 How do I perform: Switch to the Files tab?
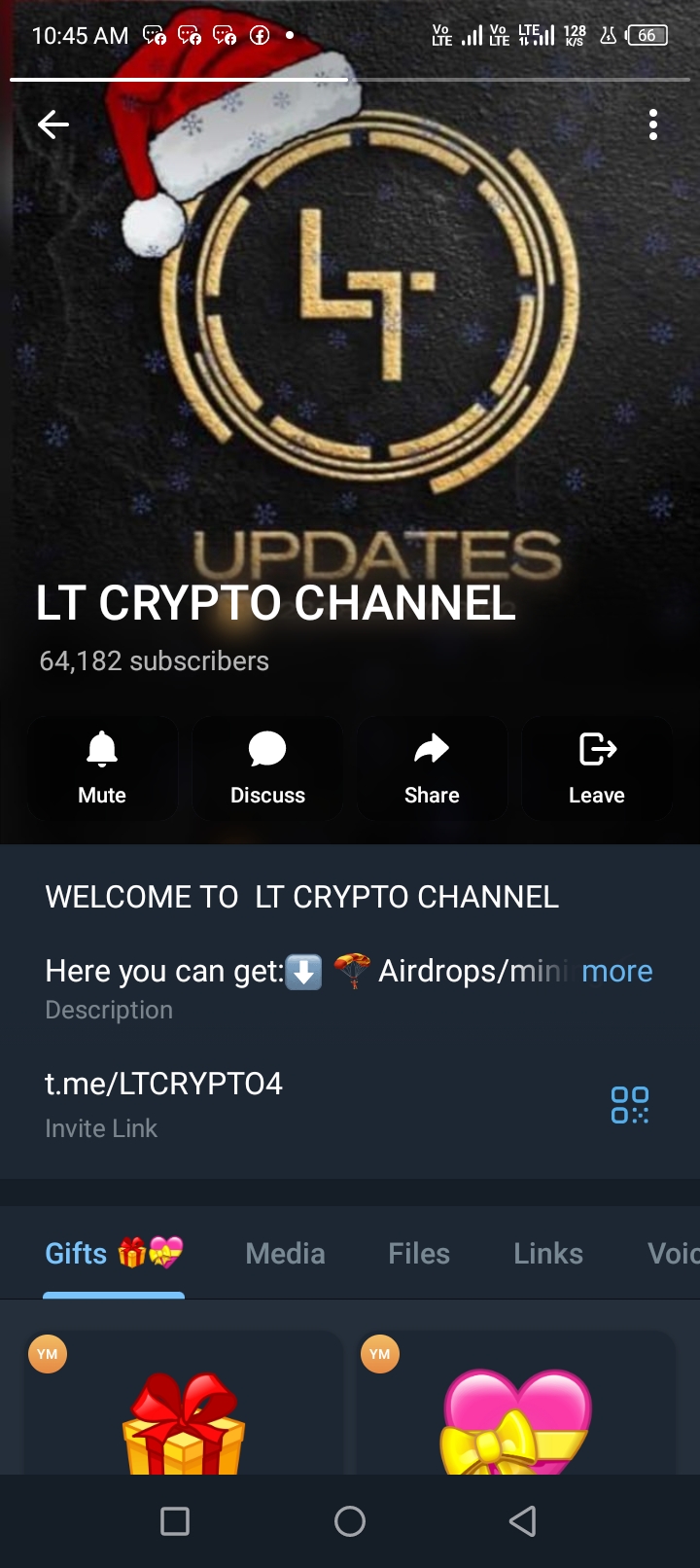coord(419,1253)
